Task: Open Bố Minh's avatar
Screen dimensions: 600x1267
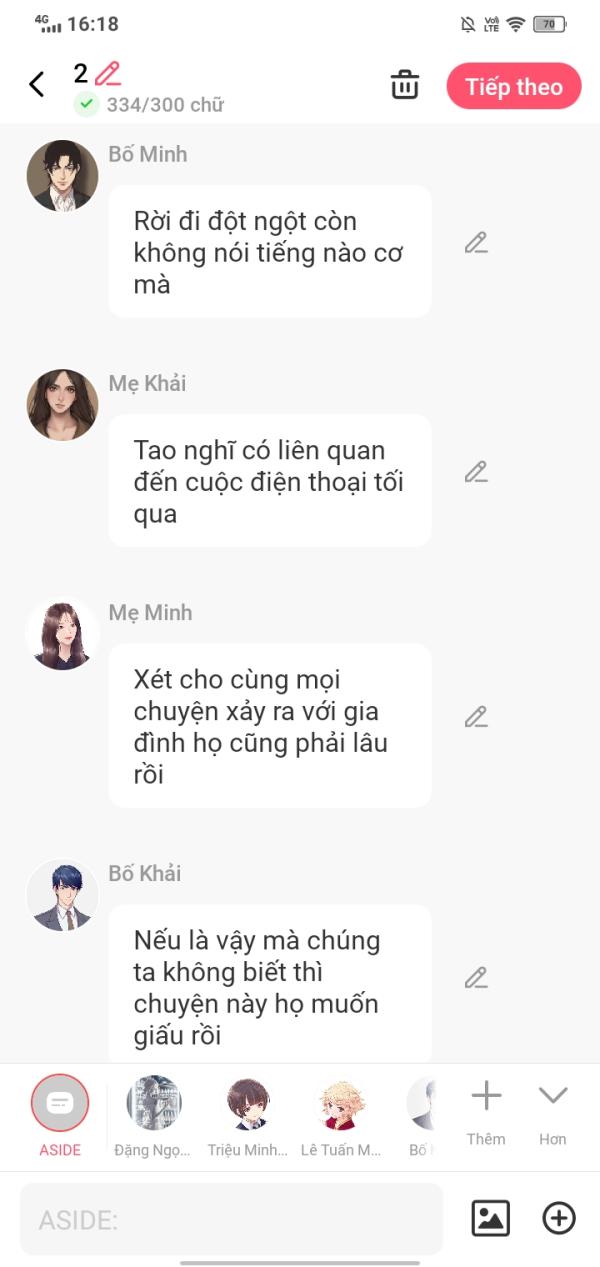Action: [x=62, y=176]
